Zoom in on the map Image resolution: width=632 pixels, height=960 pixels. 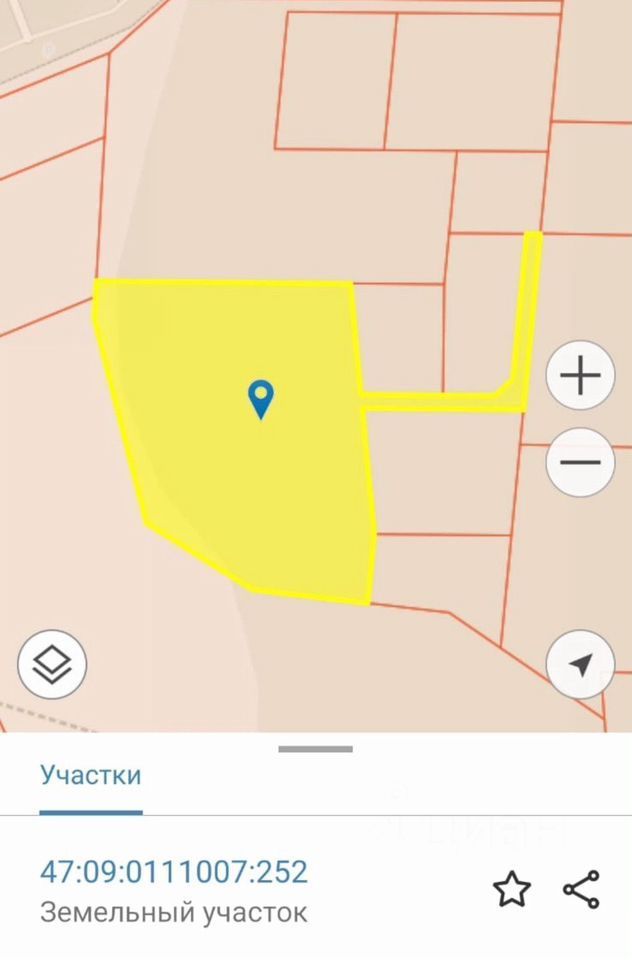coord(580,376)
